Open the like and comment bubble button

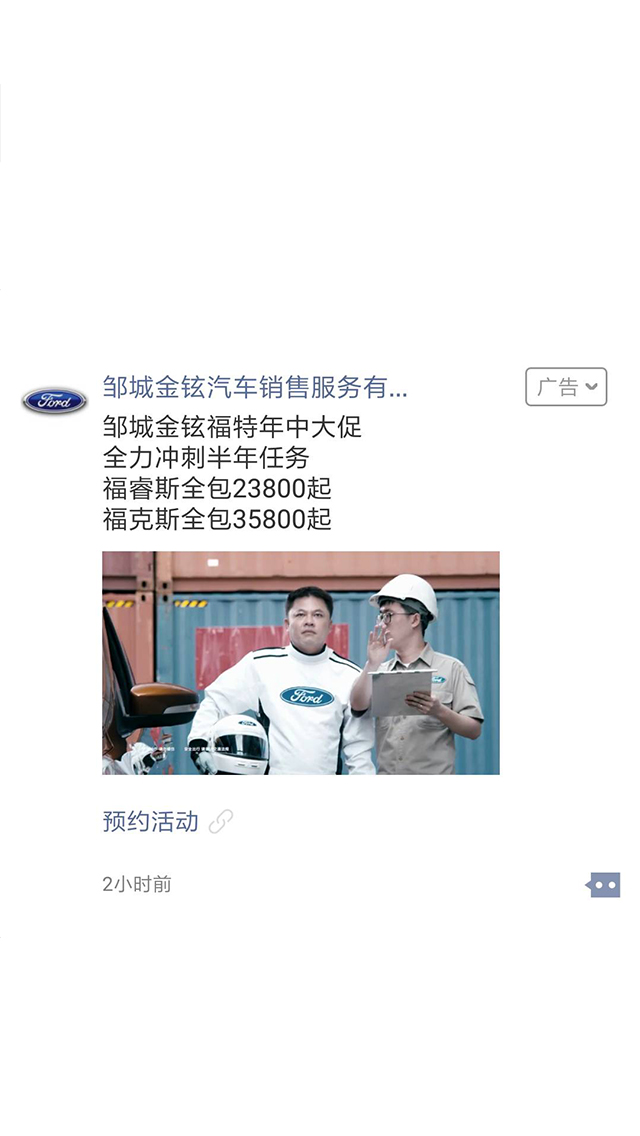(603, 885)
